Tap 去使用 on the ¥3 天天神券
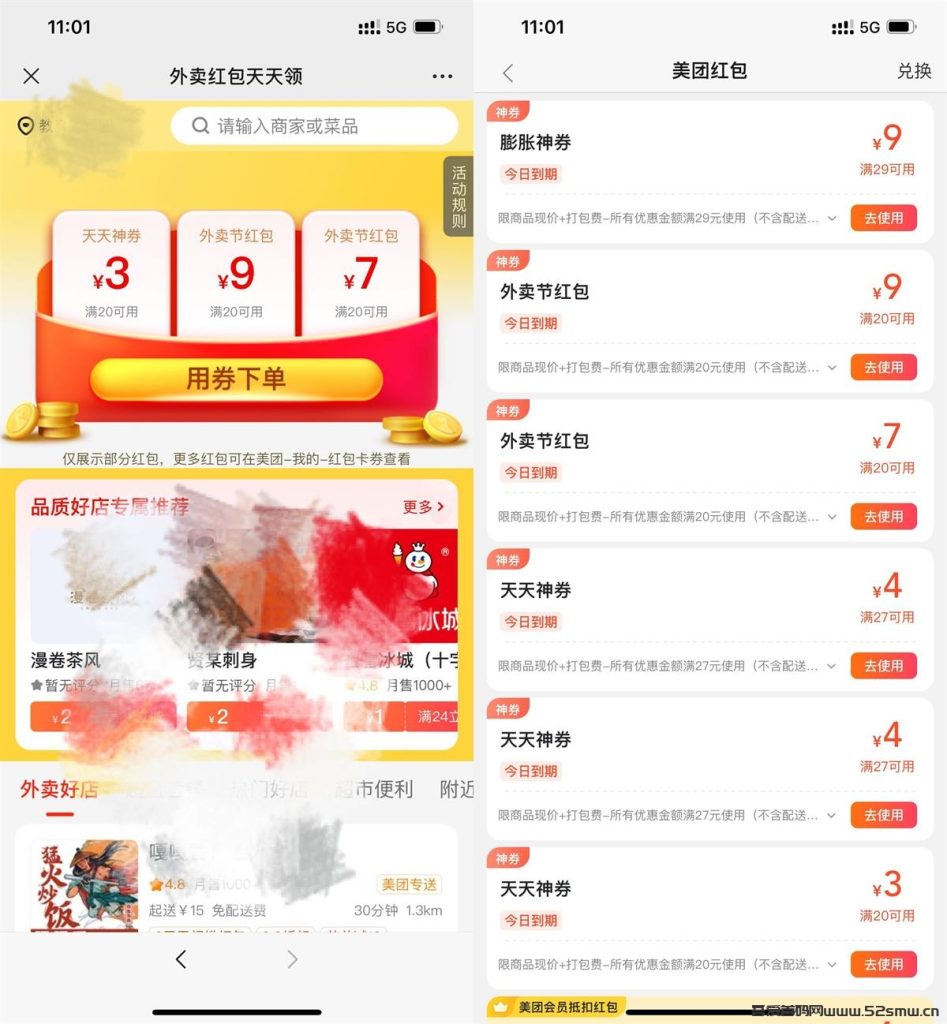947x1024 pixels. point(883,964)
